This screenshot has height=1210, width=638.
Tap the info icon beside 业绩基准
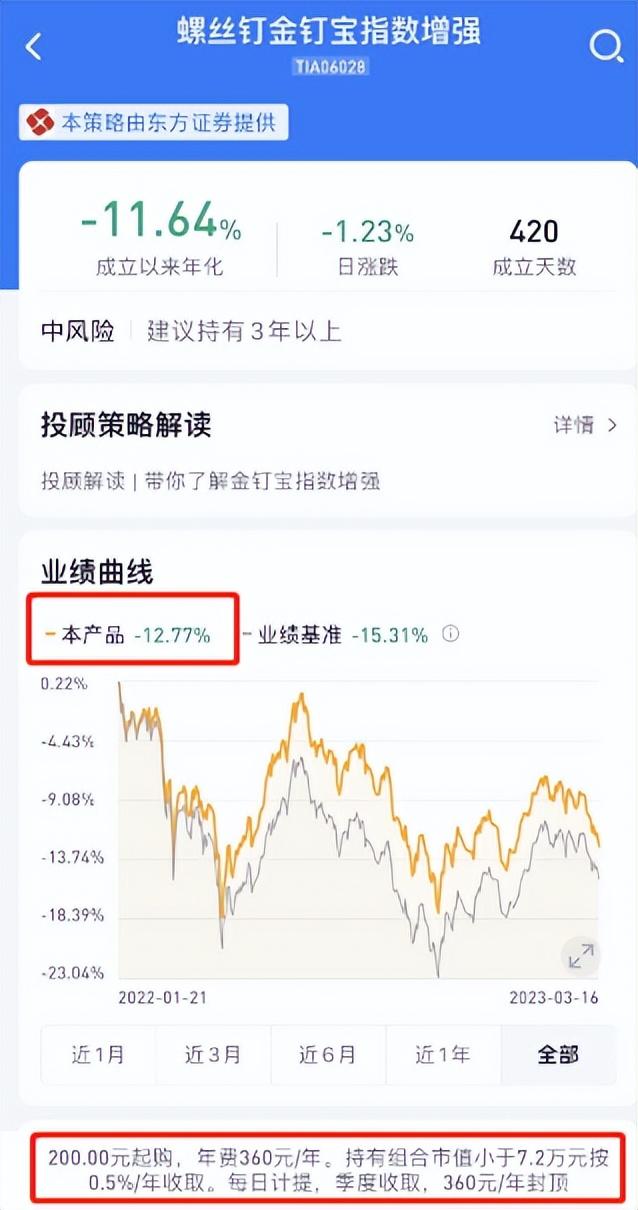[451, 634]
